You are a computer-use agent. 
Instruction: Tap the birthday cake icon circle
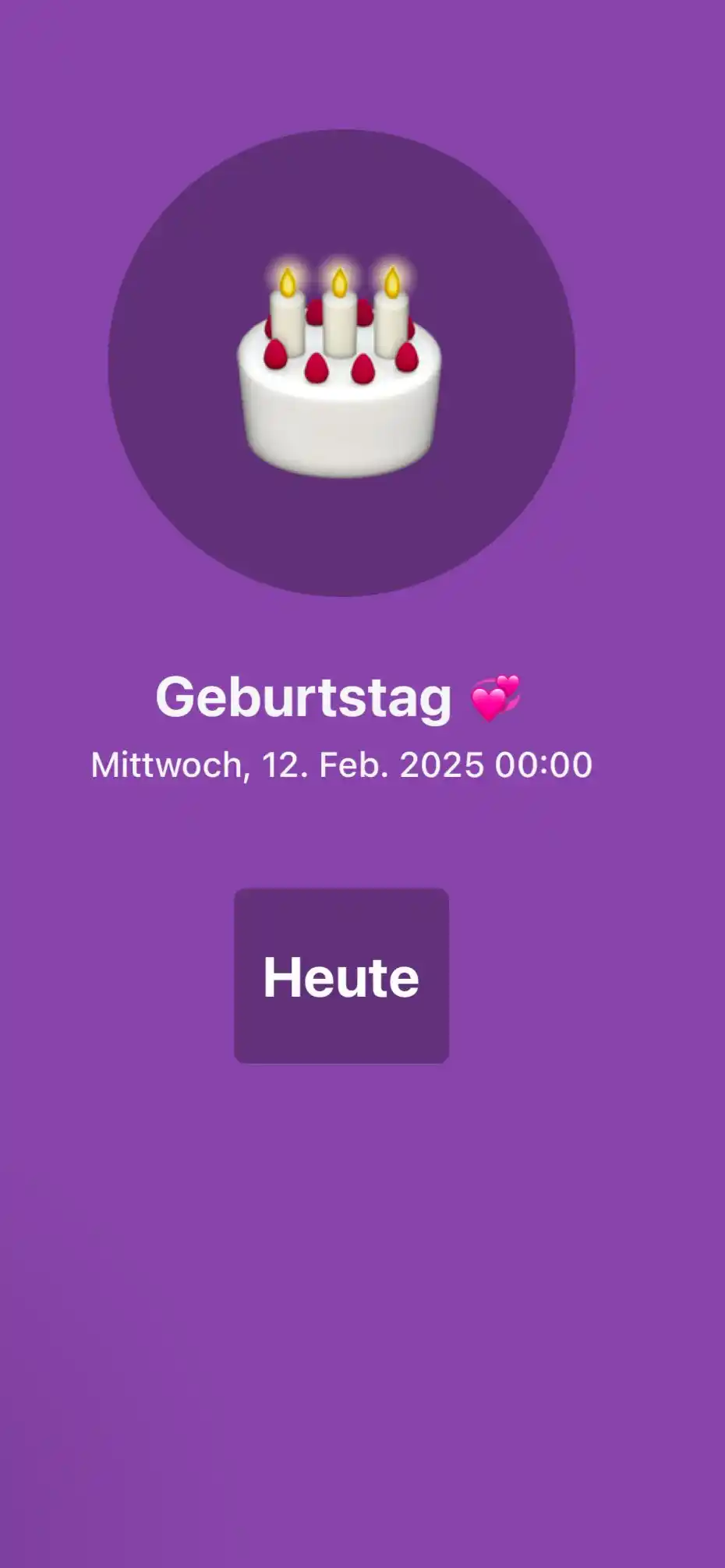pyautogui.click(x=341, y=363)
